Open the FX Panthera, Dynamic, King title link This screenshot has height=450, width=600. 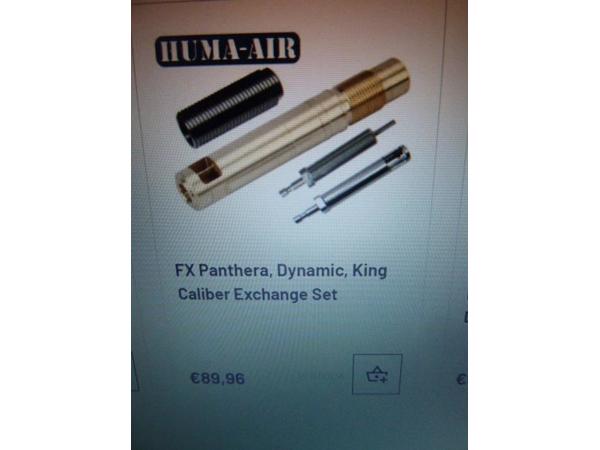[281, 271]
